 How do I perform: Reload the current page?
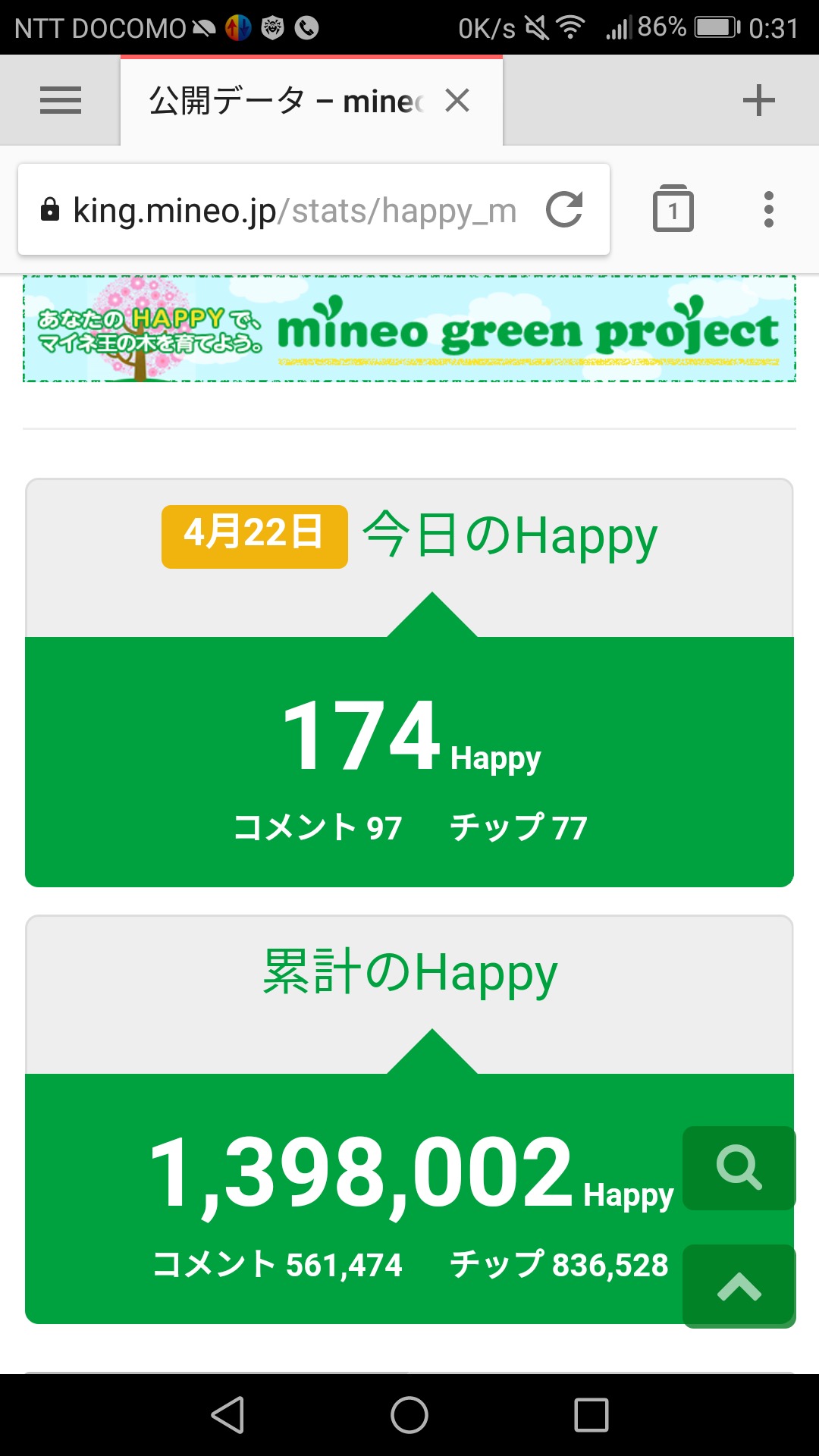pyautogui.click(x=565, y=210)
